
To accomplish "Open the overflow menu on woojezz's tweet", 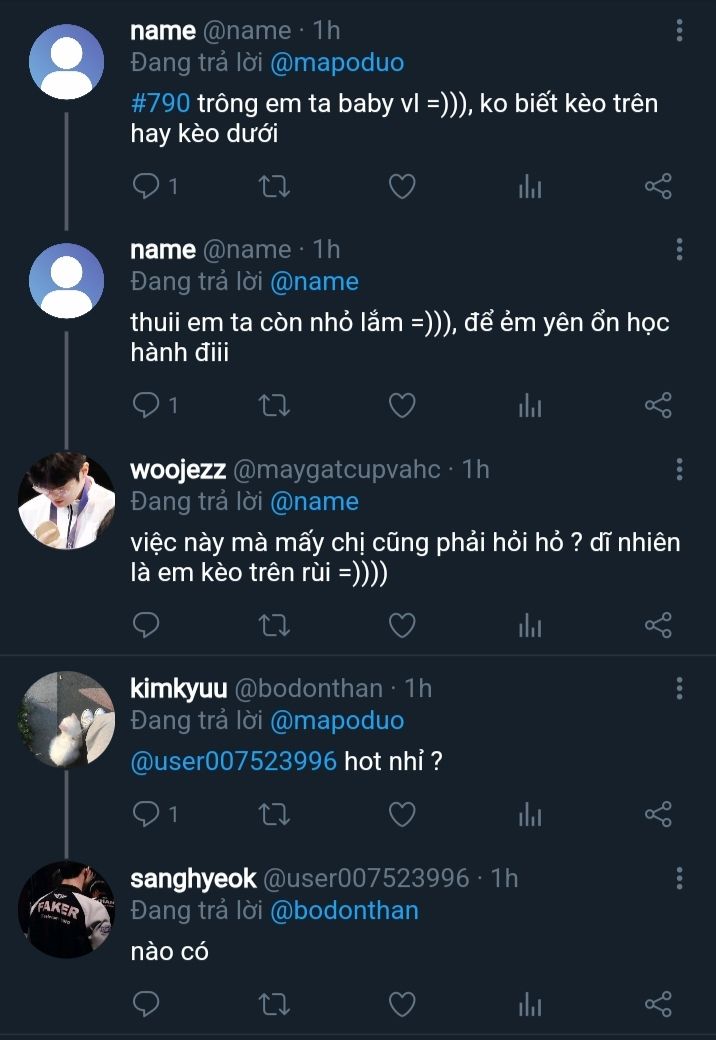I will pyautogui.click(x=679, y=469).
